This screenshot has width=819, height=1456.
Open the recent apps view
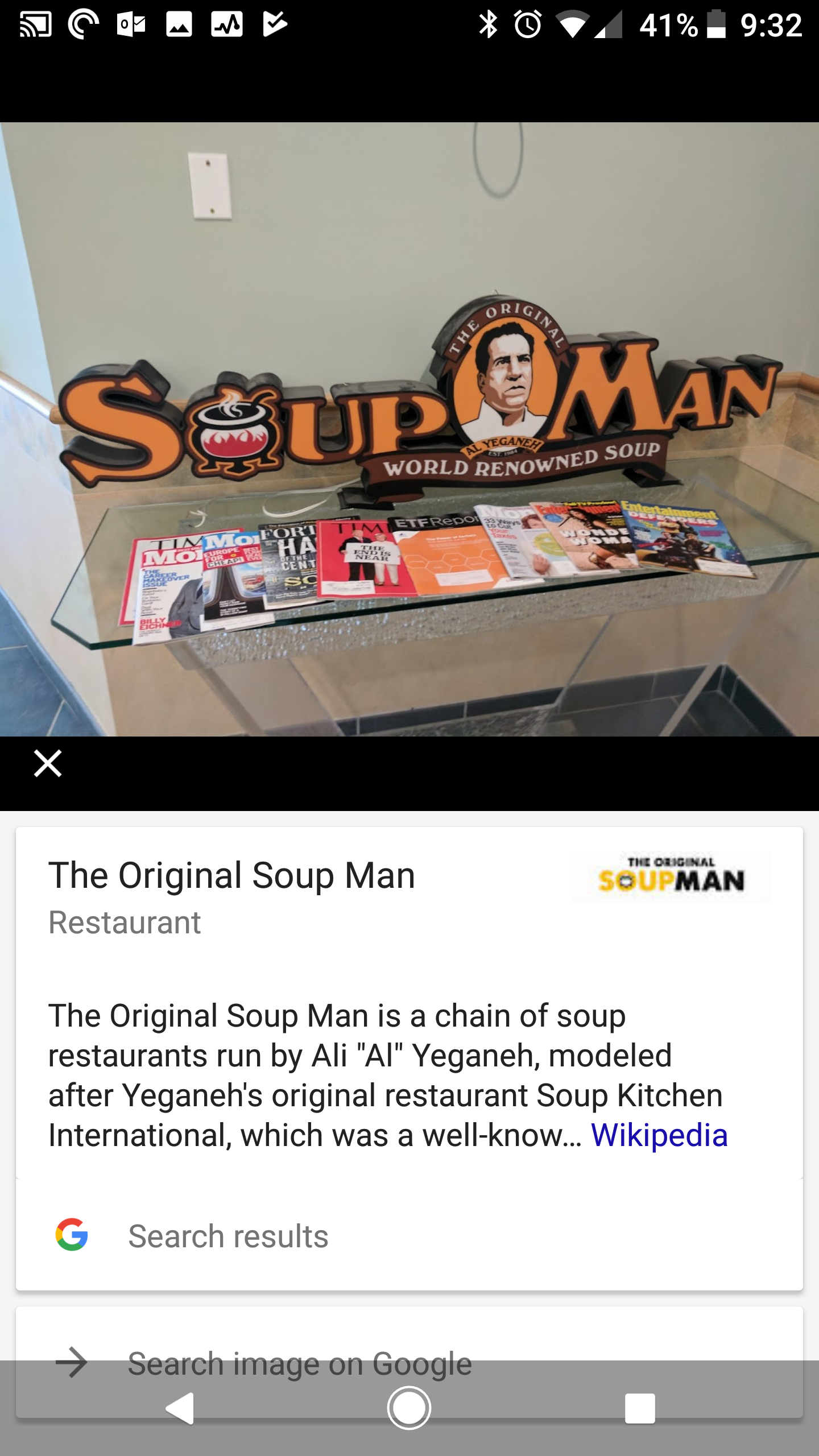[x=640, y=1408]
